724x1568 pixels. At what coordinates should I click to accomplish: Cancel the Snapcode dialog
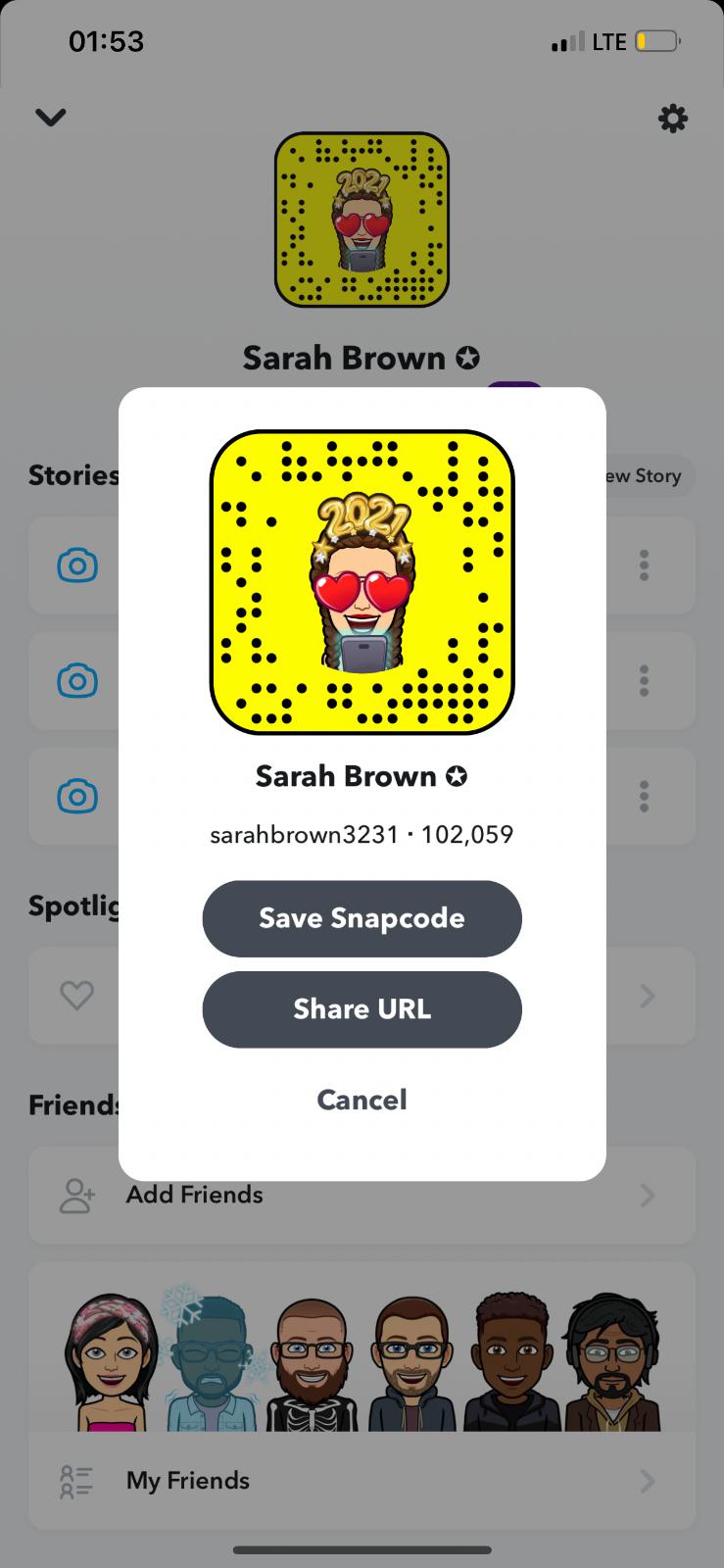click(x=362, y=1100)
